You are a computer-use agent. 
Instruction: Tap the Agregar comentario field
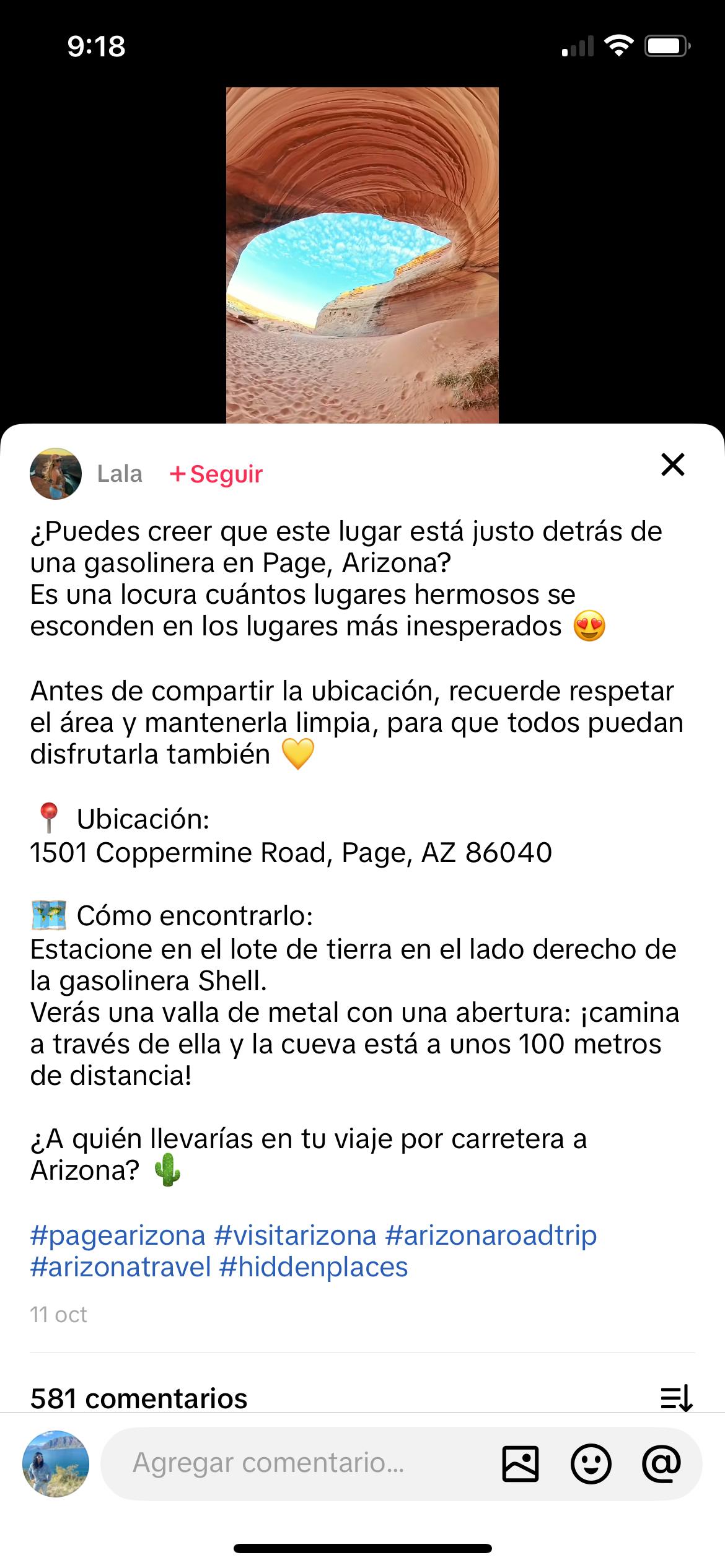[x=297, y=1463]
